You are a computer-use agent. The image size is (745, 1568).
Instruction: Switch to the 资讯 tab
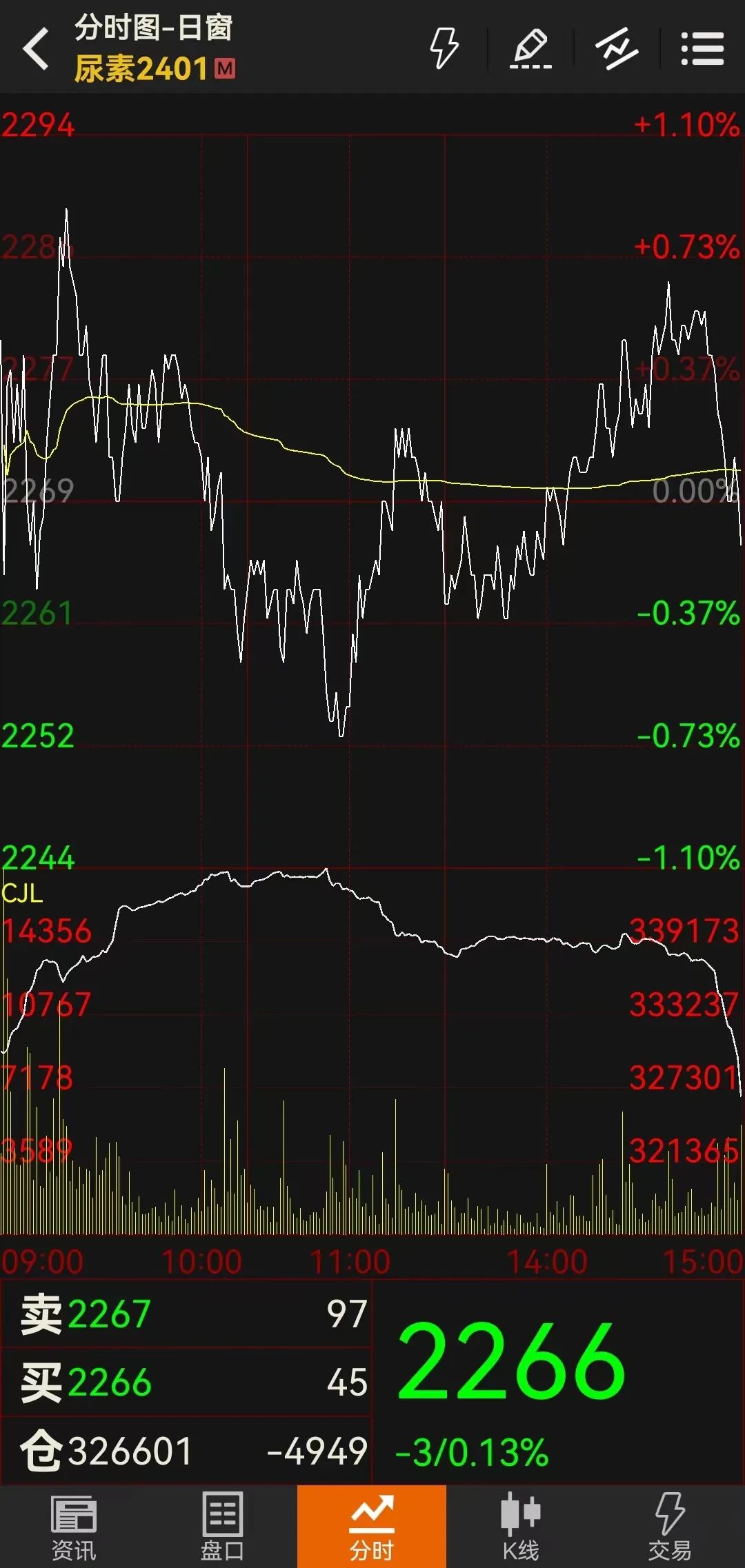(x=74, y=1527)
